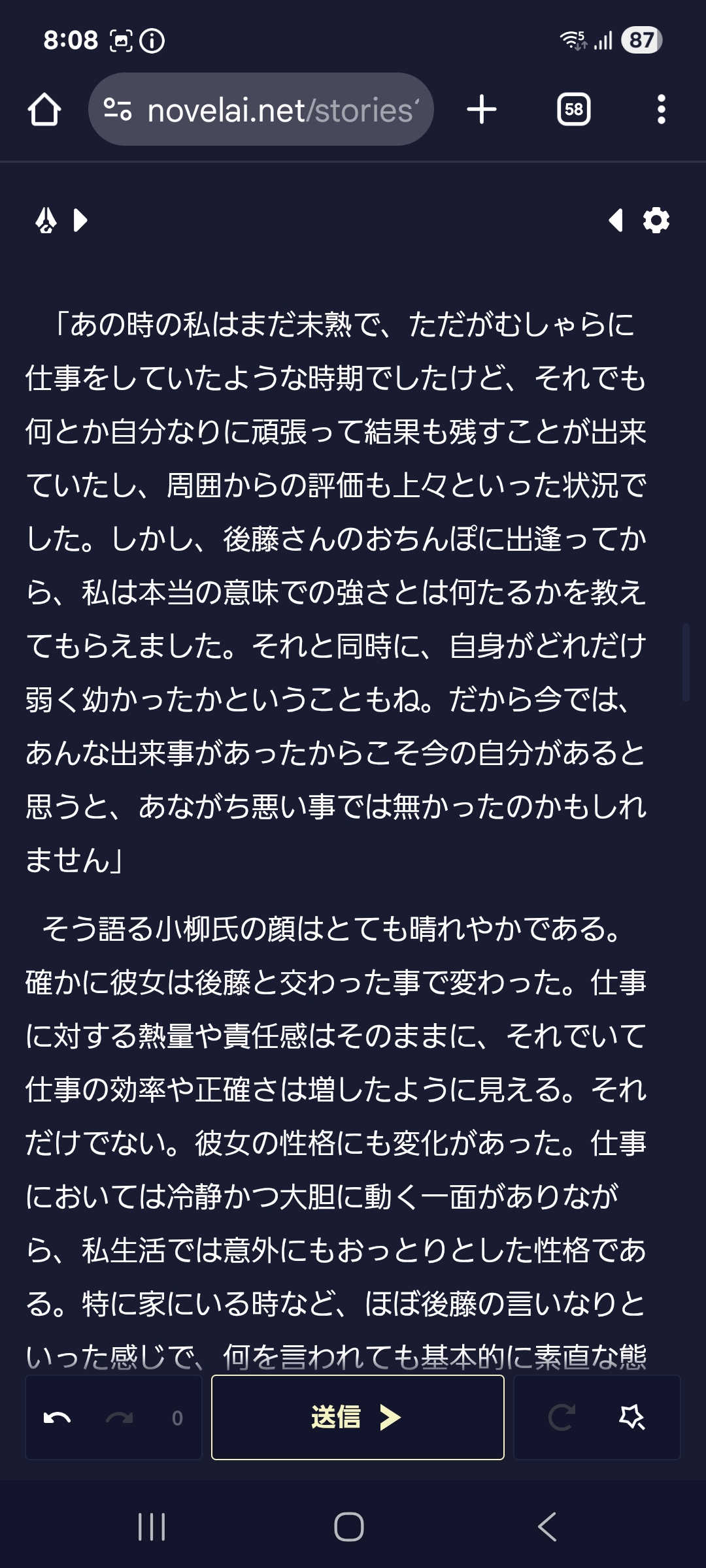Open the story settings gear panel

pos(656,220)
